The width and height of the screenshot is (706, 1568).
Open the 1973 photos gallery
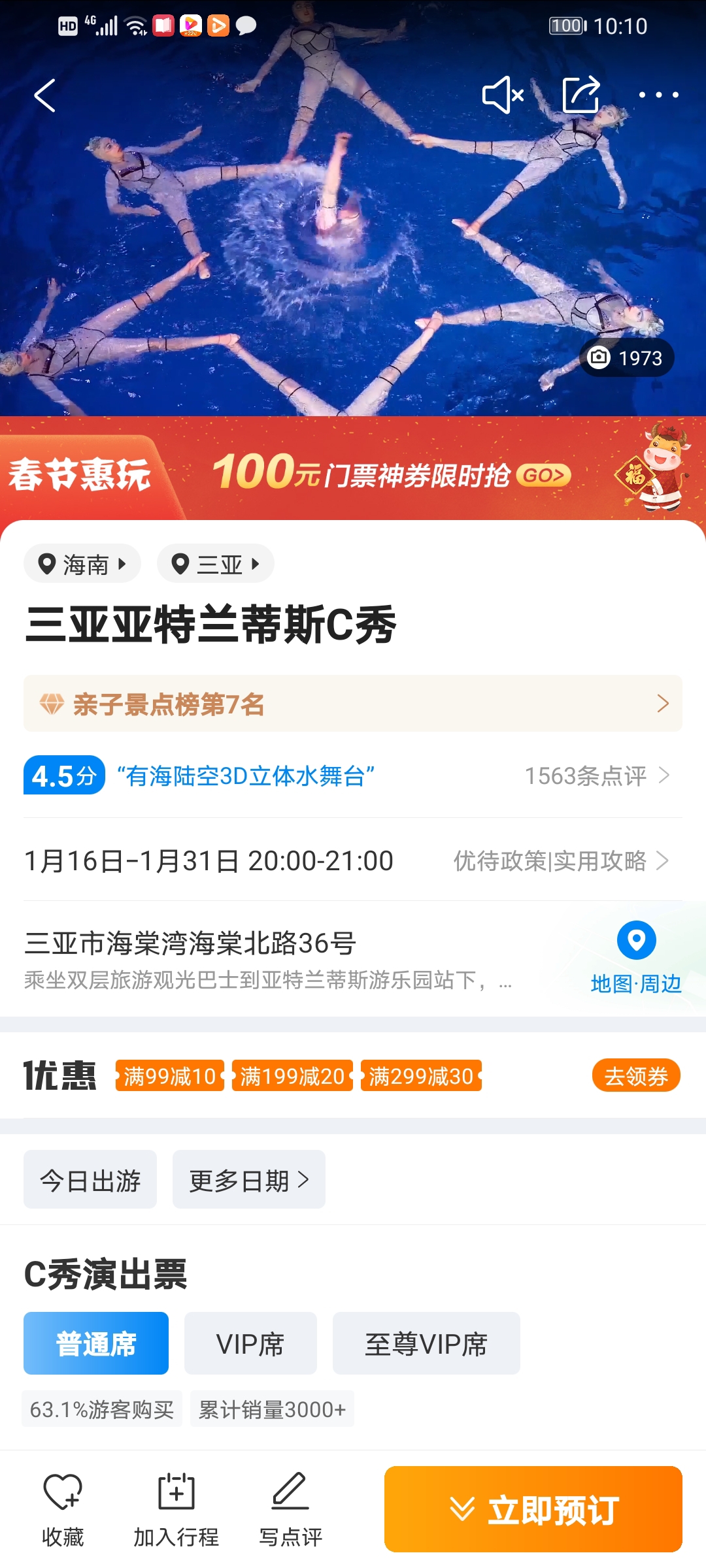[x=626, y=357]
